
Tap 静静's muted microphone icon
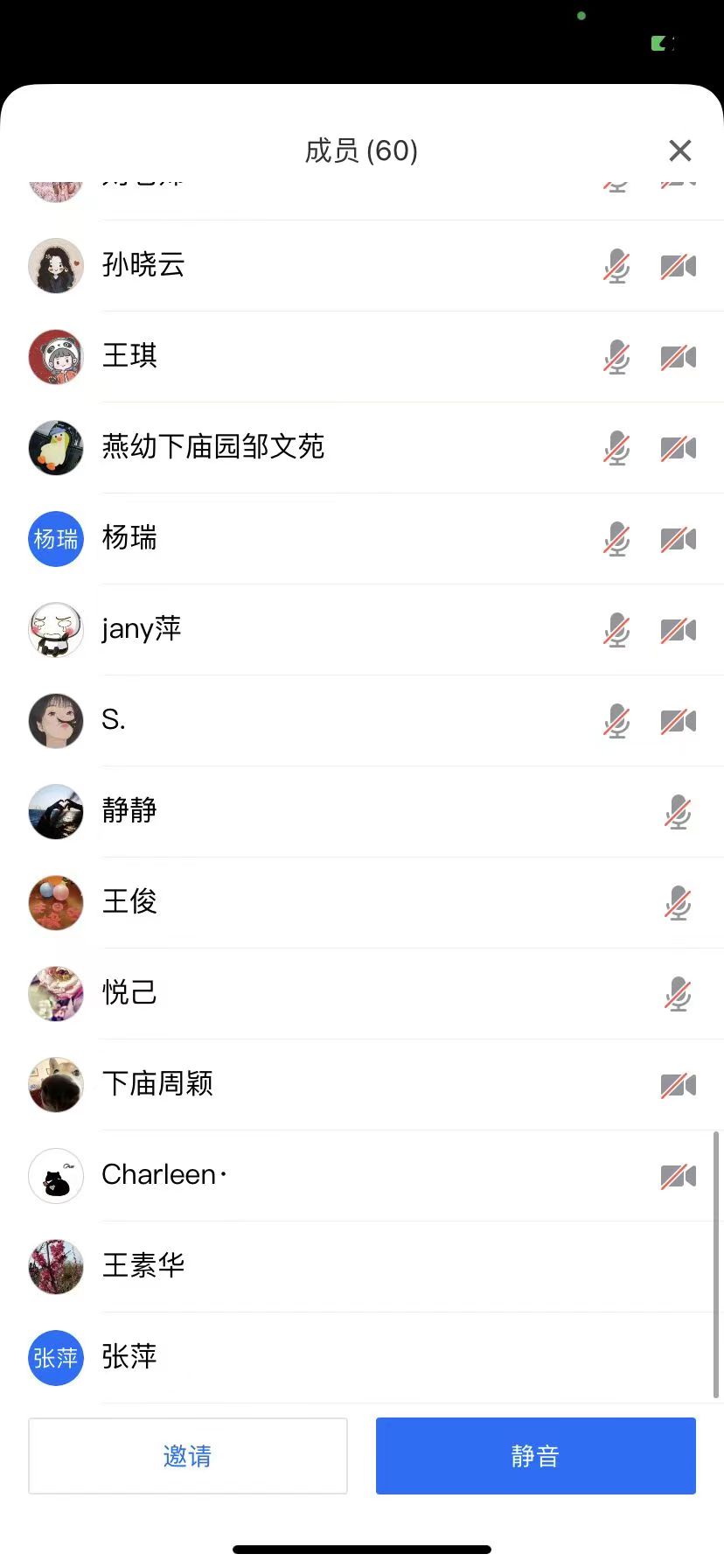pos(679,812)
